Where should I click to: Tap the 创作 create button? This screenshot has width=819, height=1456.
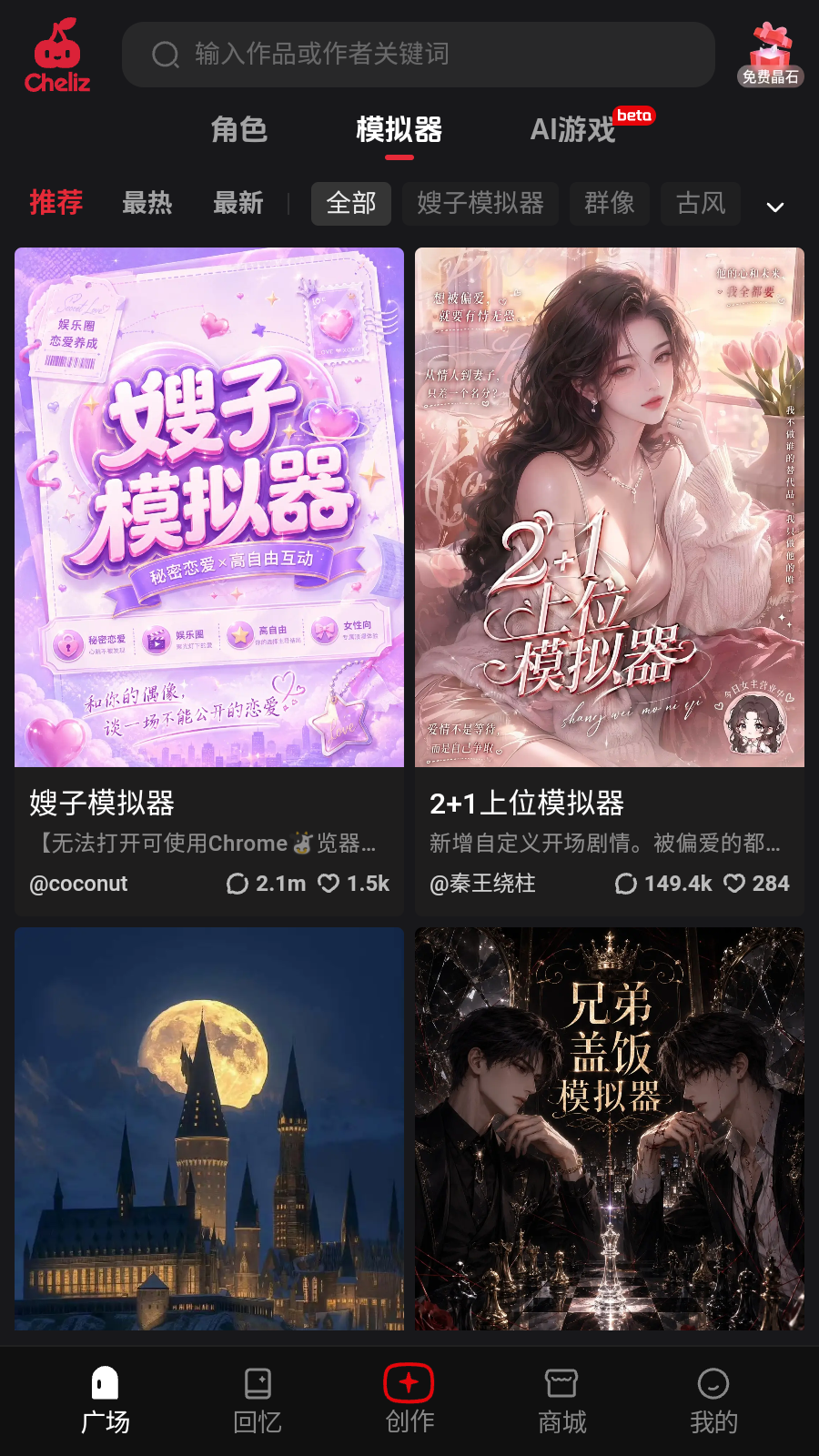tap(409, 1401)
